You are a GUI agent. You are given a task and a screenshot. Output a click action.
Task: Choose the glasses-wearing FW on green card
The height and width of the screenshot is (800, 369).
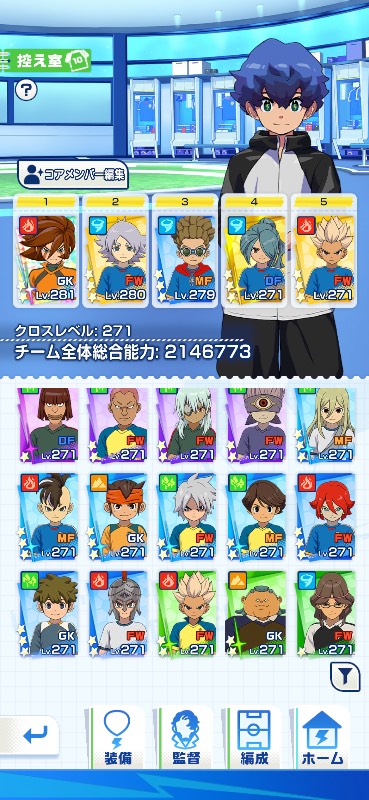pos(325,614)
